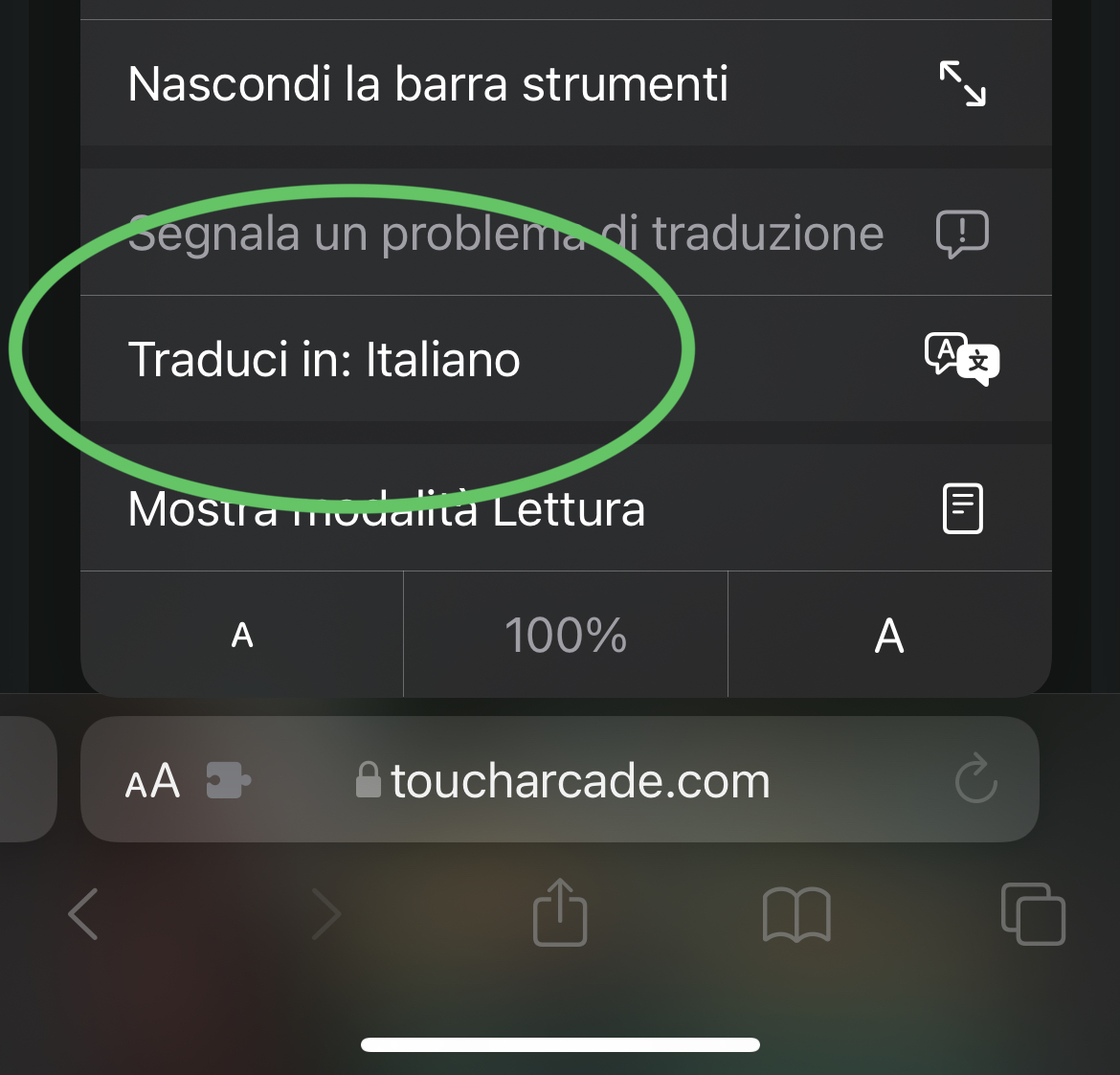Open Mostra modalità Lettura
Image resolution: width=1120 pixels, height=1075 pixels.
[565, 508]
